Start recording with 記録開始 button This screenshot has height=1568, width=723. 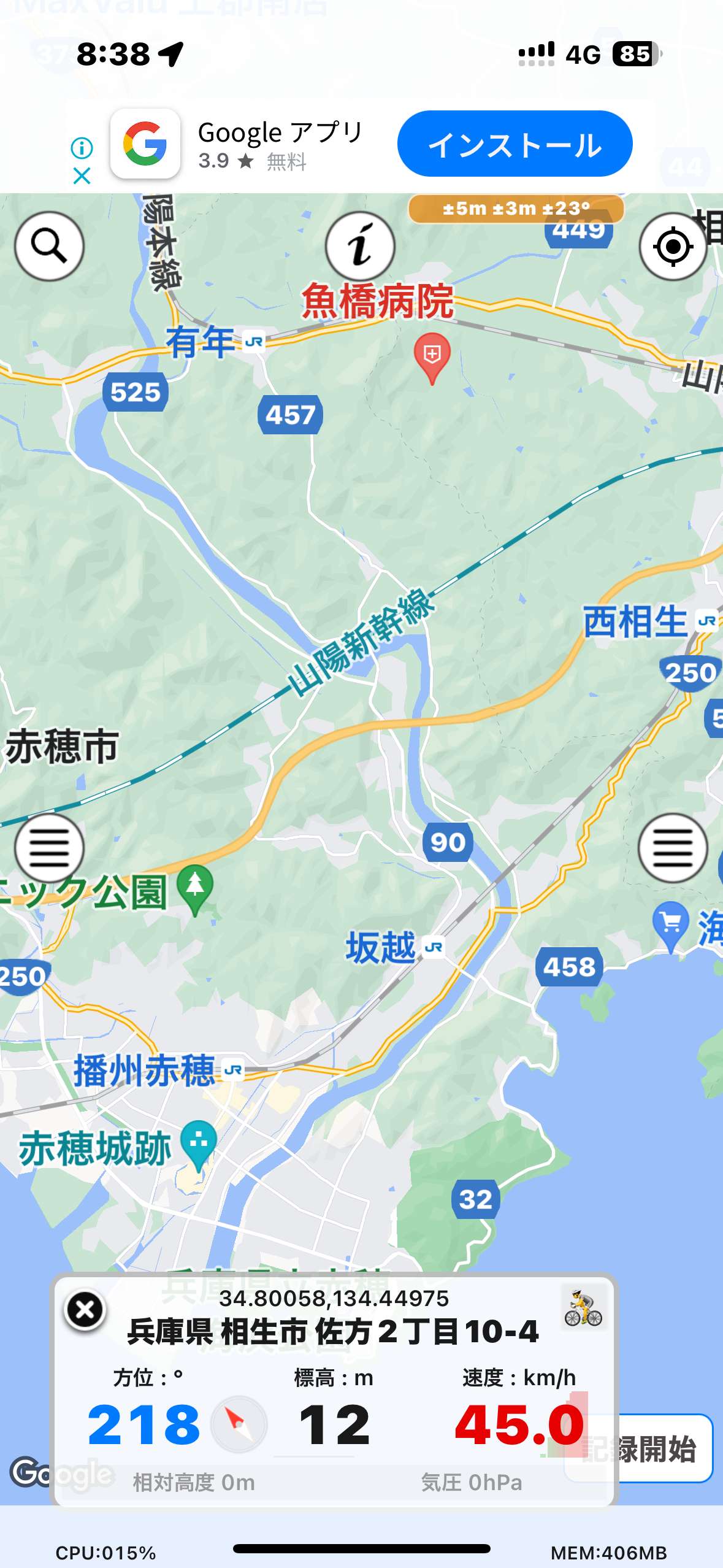click(639, 1448)
